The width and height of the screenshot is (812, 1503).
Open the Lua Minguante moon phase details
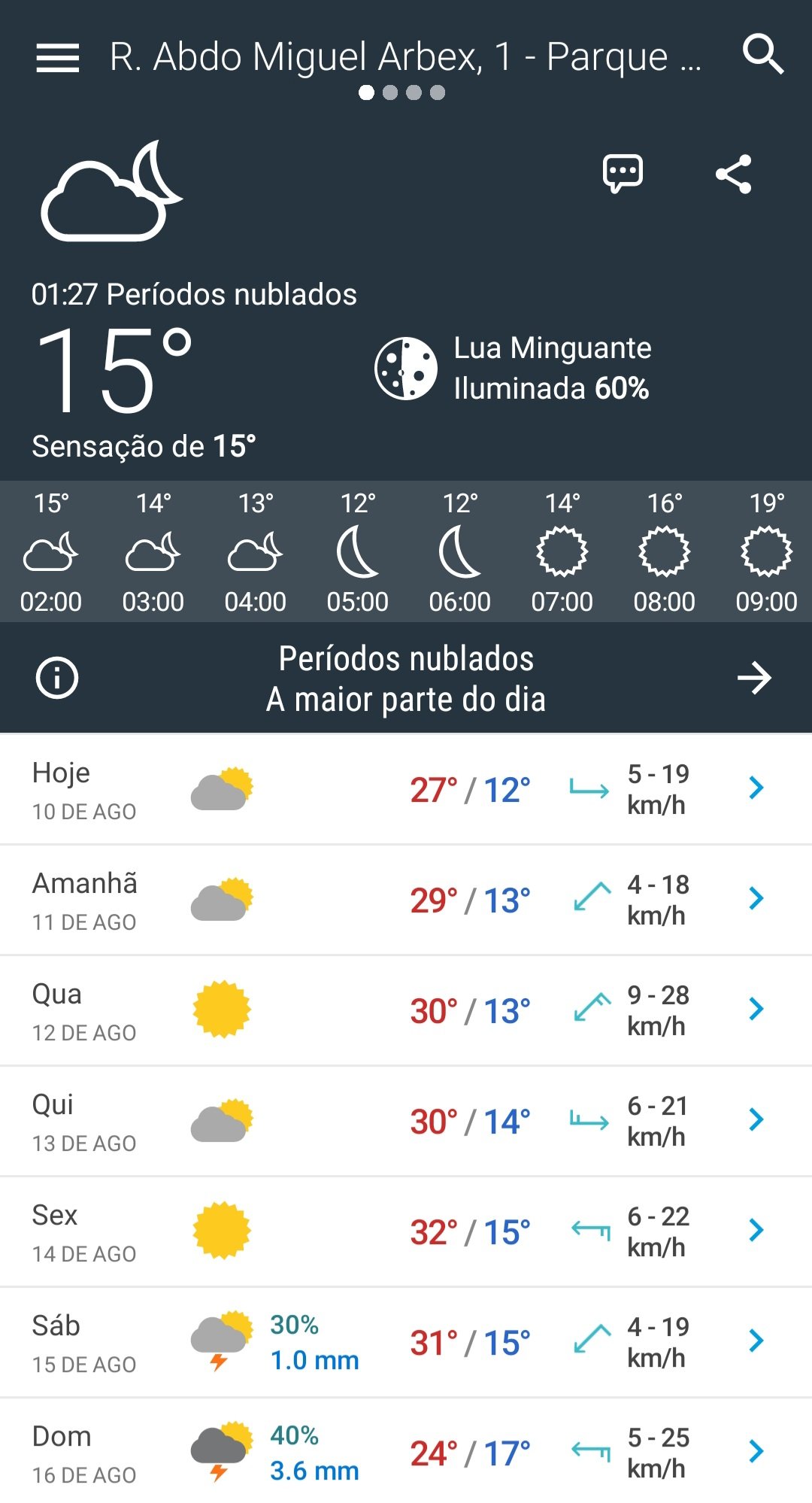(513, 368)
